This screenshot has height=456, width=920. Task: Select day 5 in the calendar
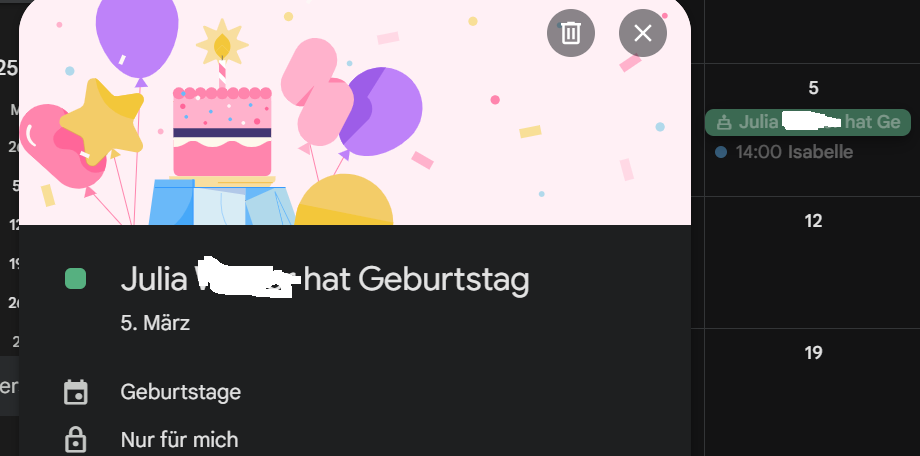point(813,89)
